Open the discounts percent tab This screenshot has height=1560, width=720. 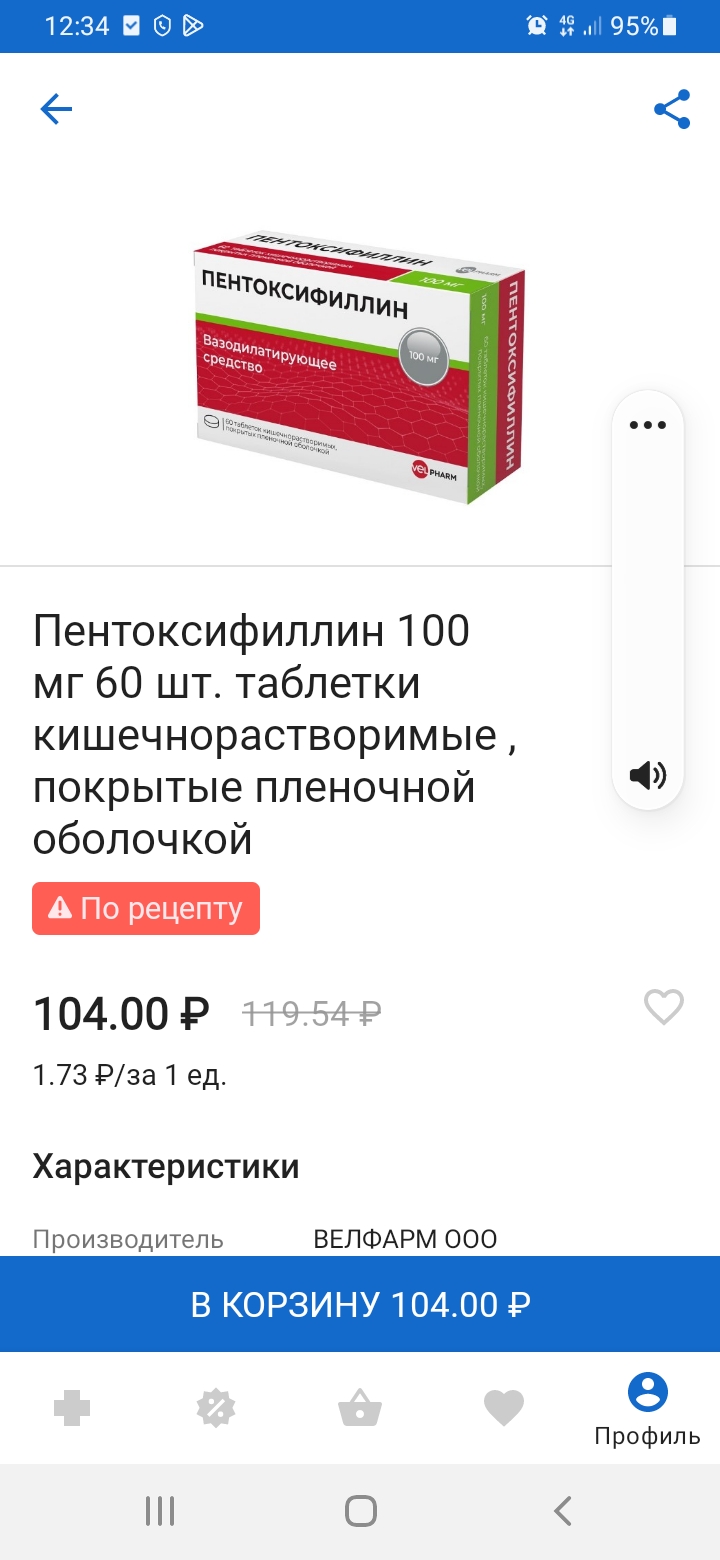[x=216, y=1410]
